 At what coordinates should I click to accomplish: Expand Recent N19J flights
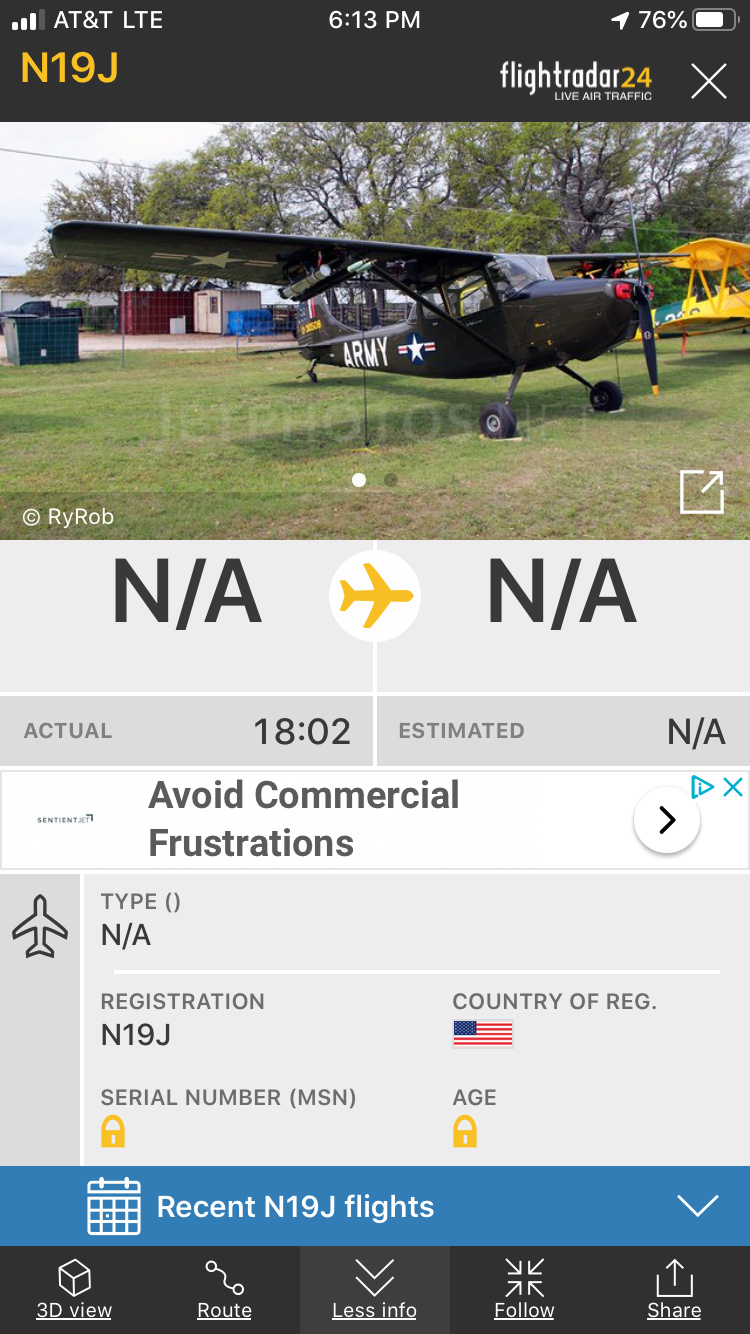point(697,1206)
